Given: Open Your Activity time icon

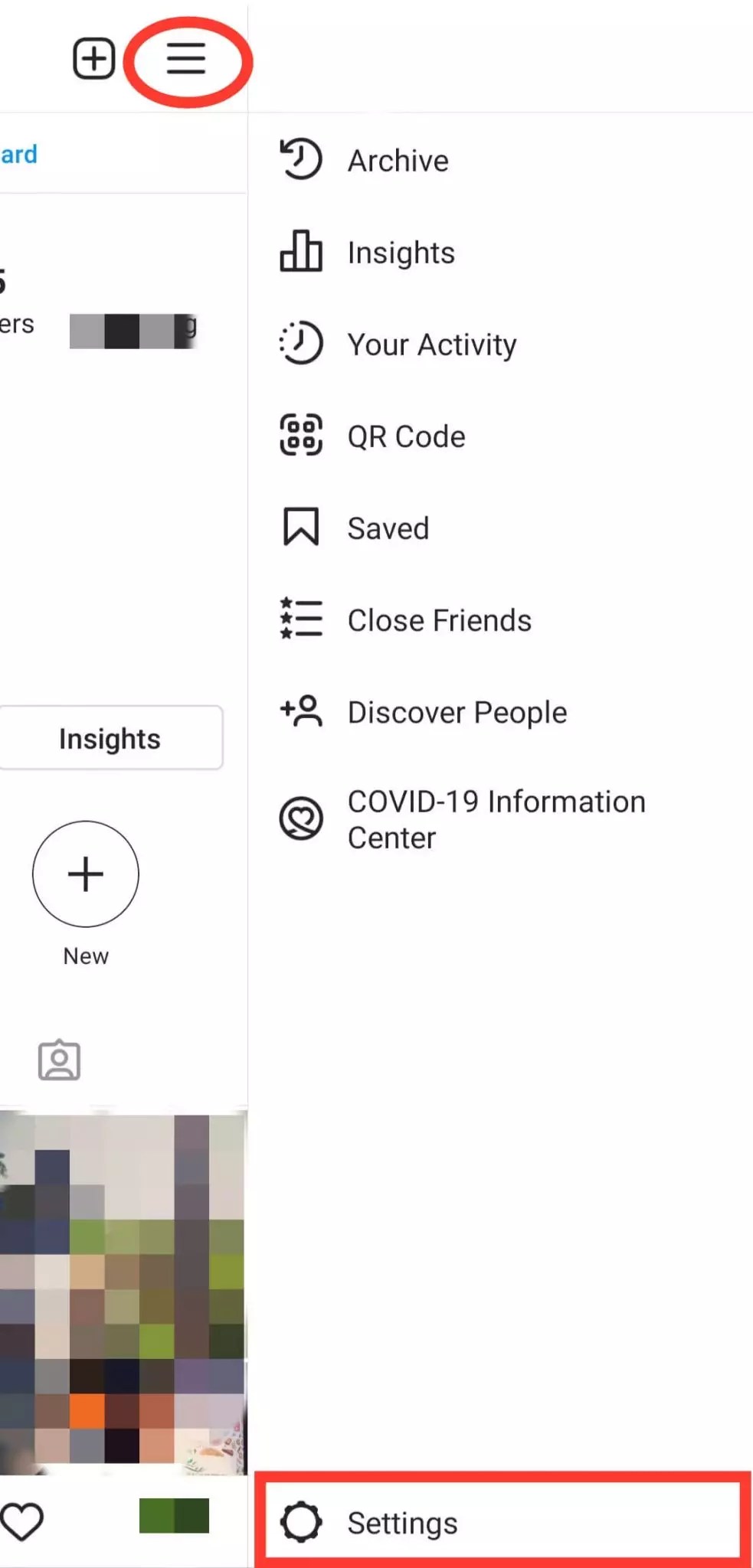Looking at the screenshot, I should tap(300, 344).
